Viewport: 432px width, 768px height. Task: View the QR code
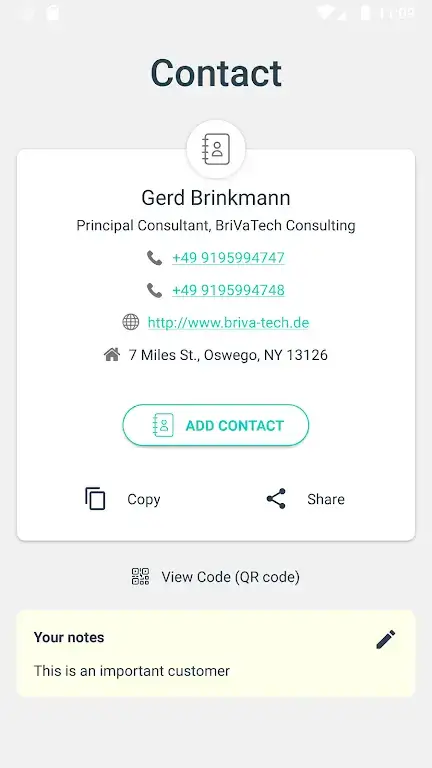(216, 576)
